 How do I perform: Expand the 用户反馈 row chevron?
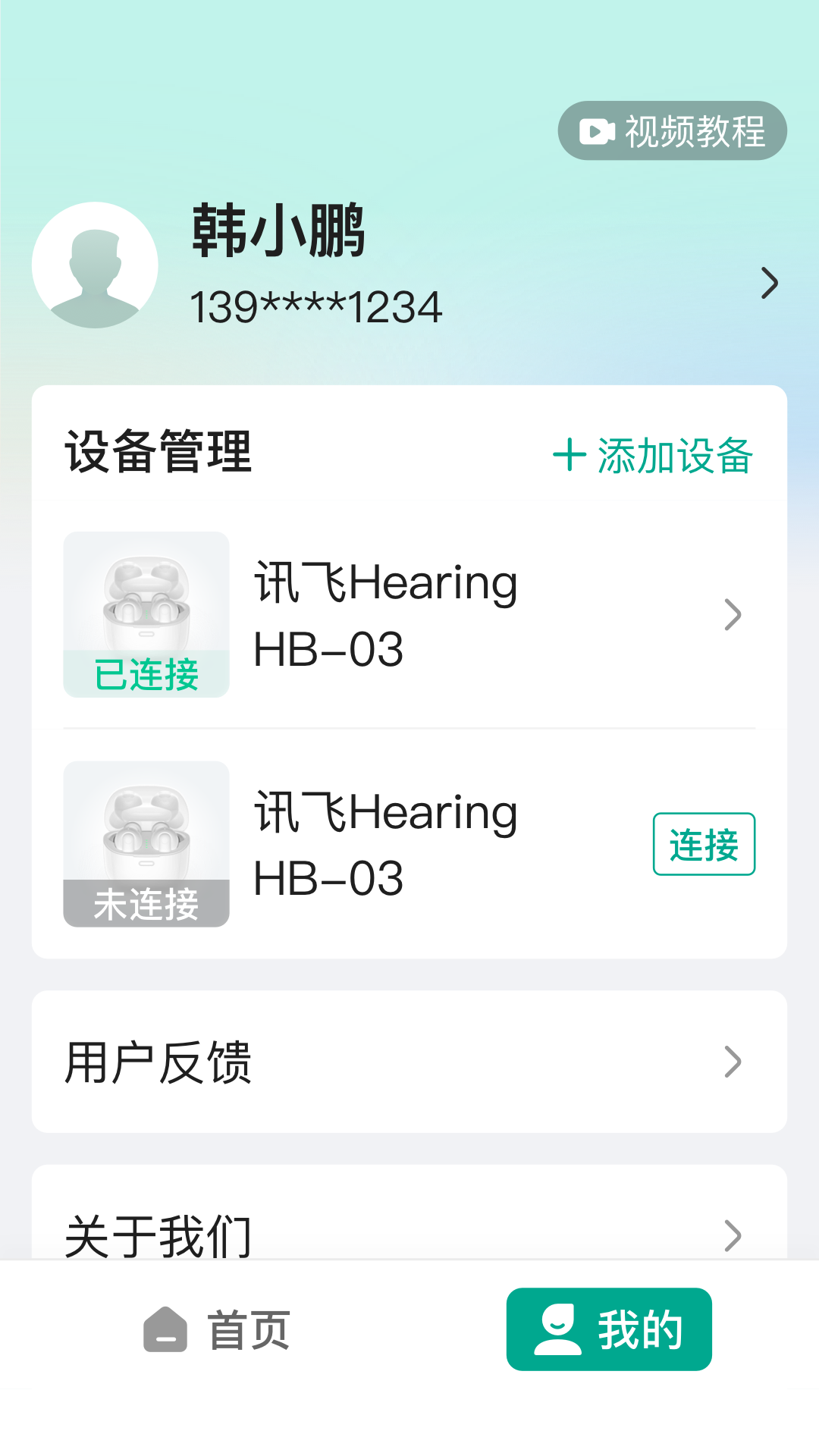(733, 1062)
